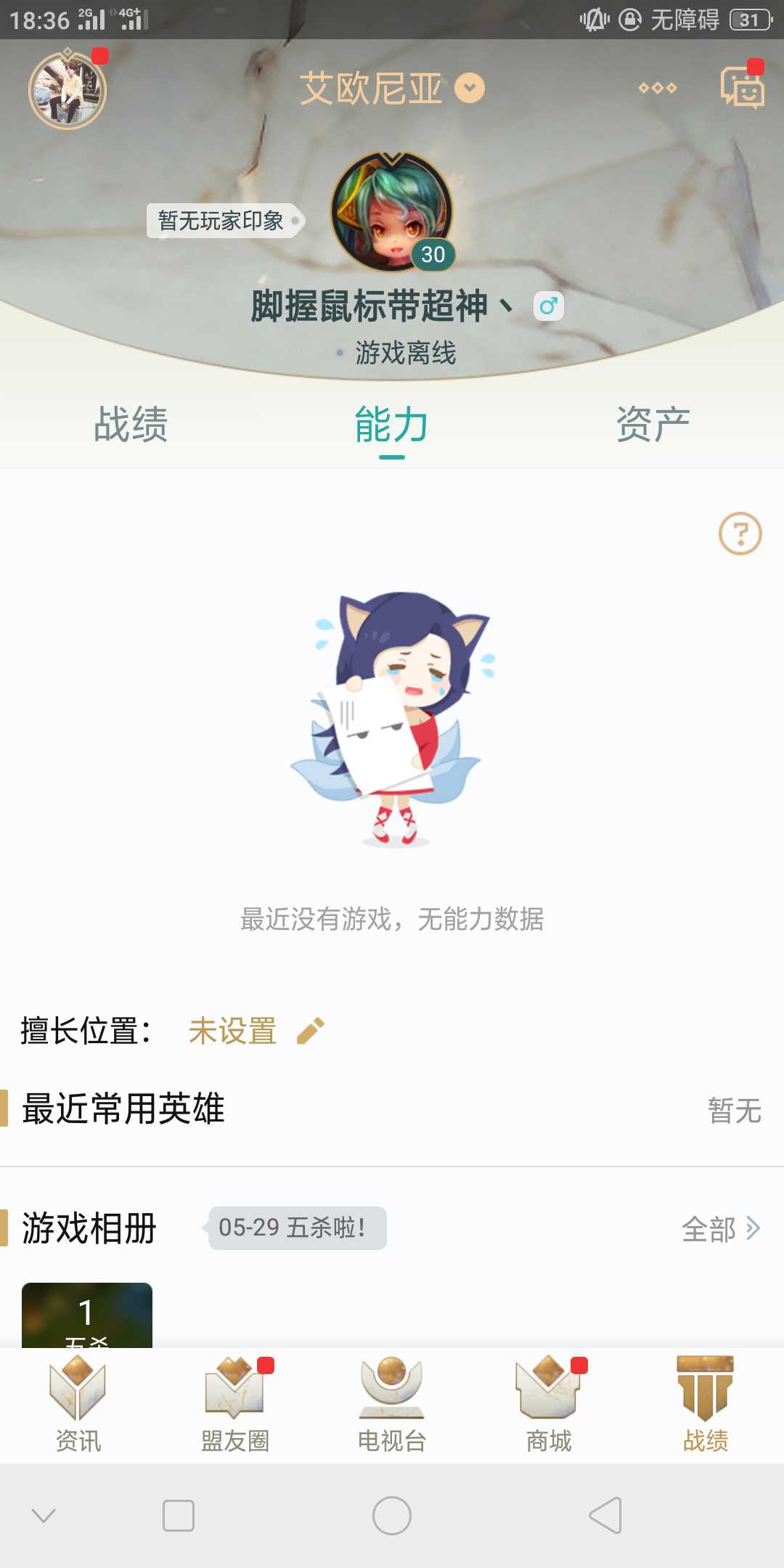Select the 能力 tab
Image resolution: width=784 pixels, height=1568 pixels.
coord(392,425)
